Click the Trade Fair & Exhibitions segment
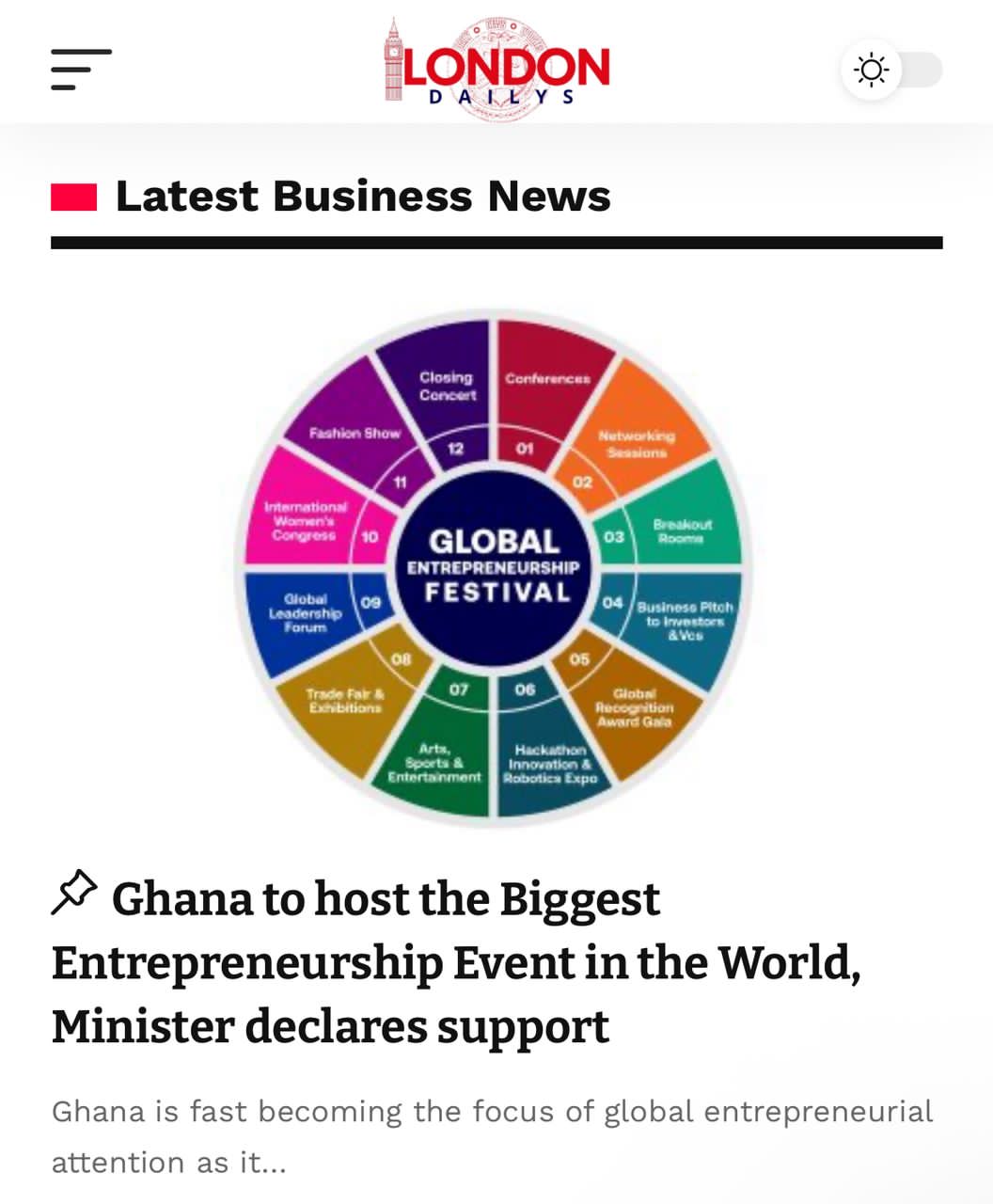This screenshot has height=1204, width=993. pos(344,701)
